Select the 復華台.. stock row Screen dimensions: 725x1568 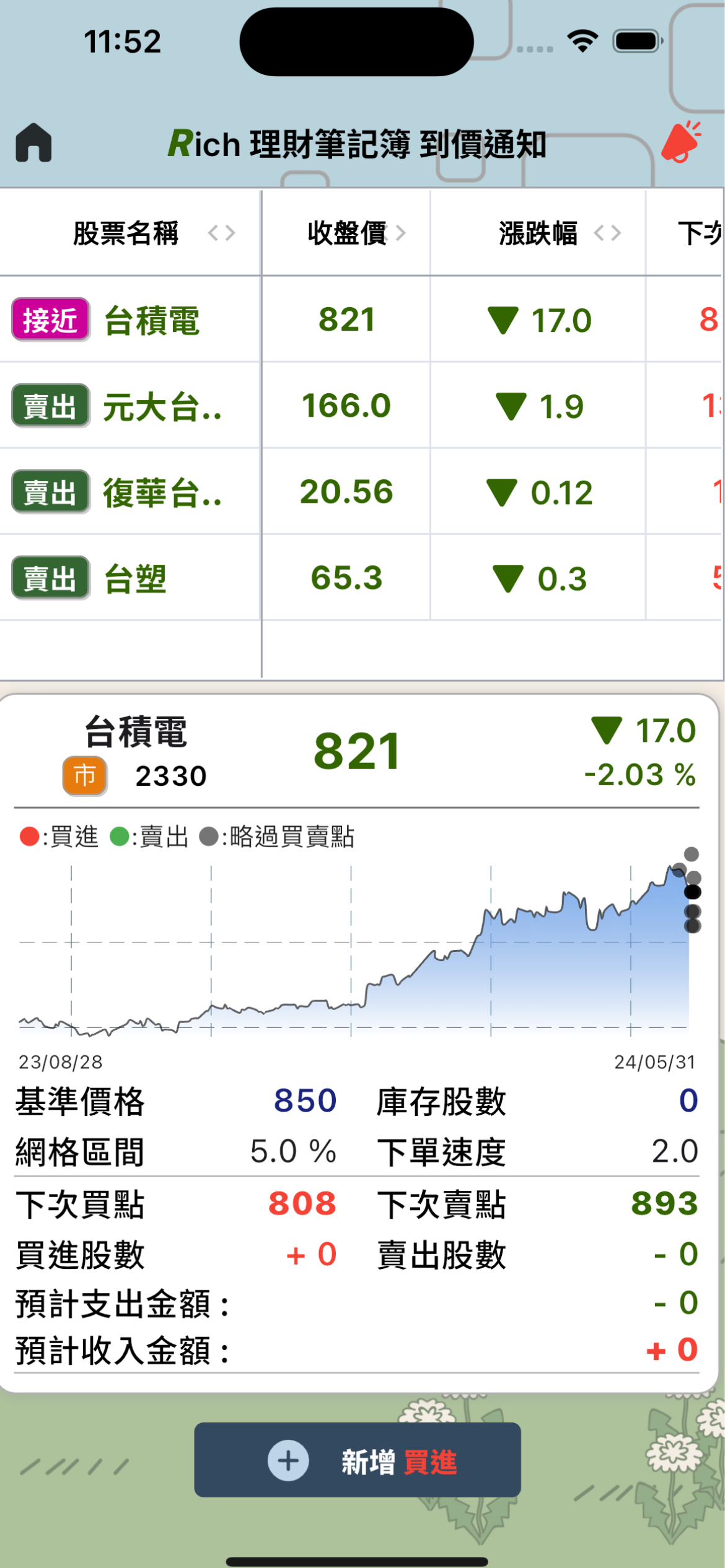pyautogui.click(x=362, y=492)
